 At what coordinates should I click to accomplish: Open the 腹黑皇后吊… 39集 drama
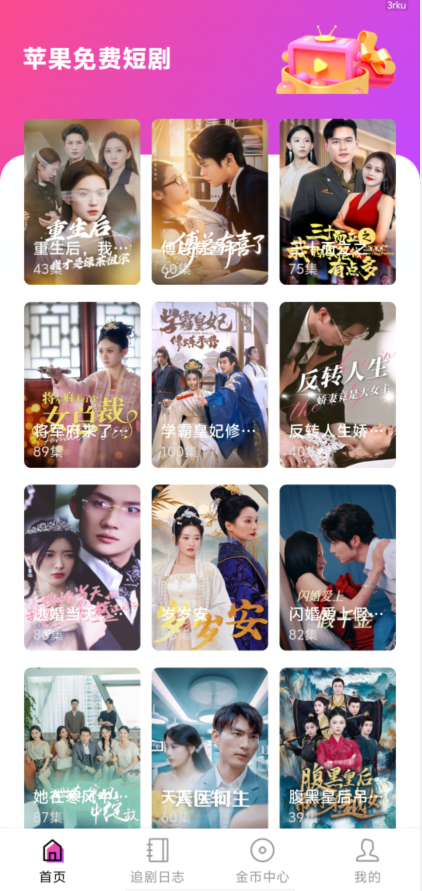pos(337,748)
